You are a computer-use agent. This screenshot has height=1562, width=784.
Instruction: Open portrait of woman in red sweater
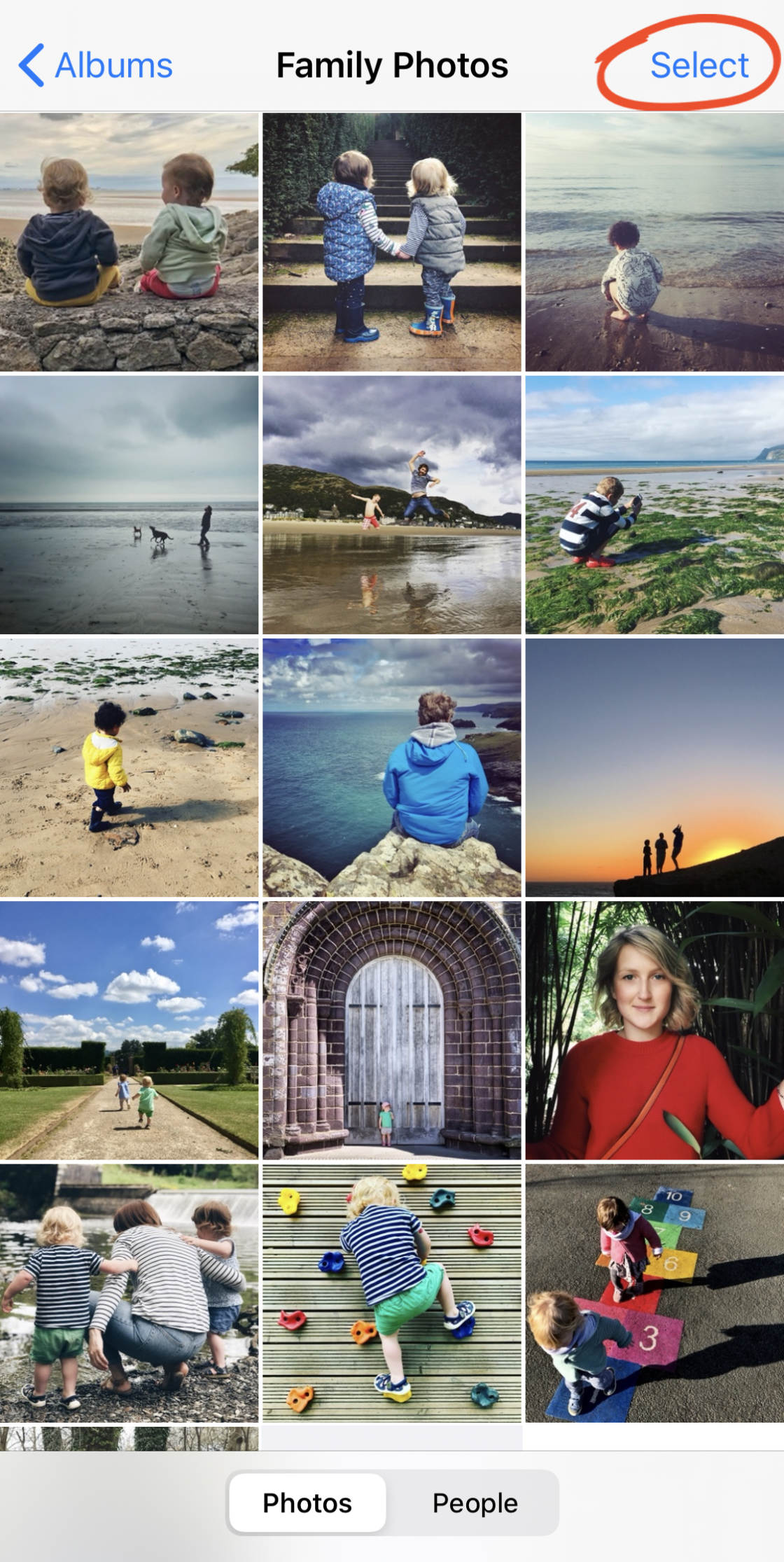654,1030
